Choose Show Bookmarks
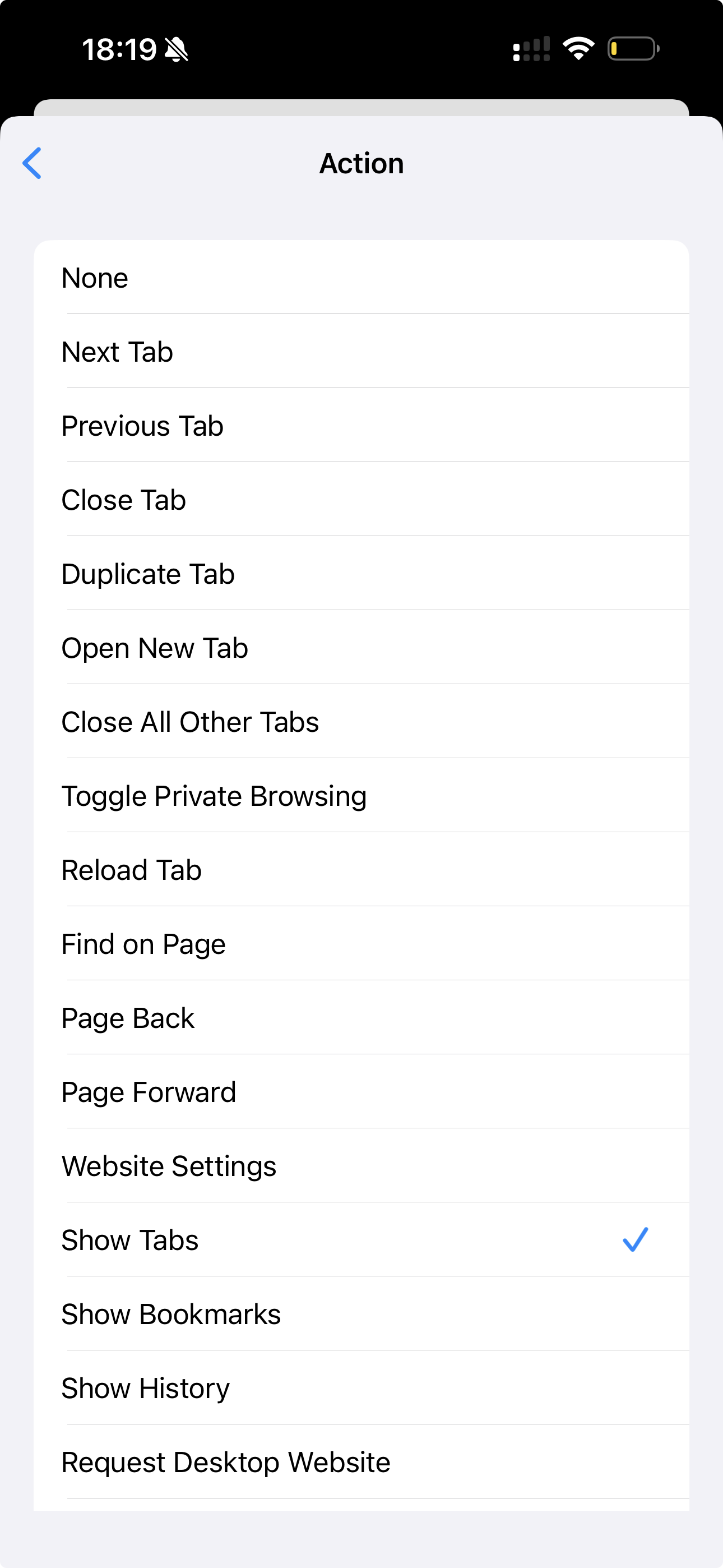 click(x=361, y=1314)
